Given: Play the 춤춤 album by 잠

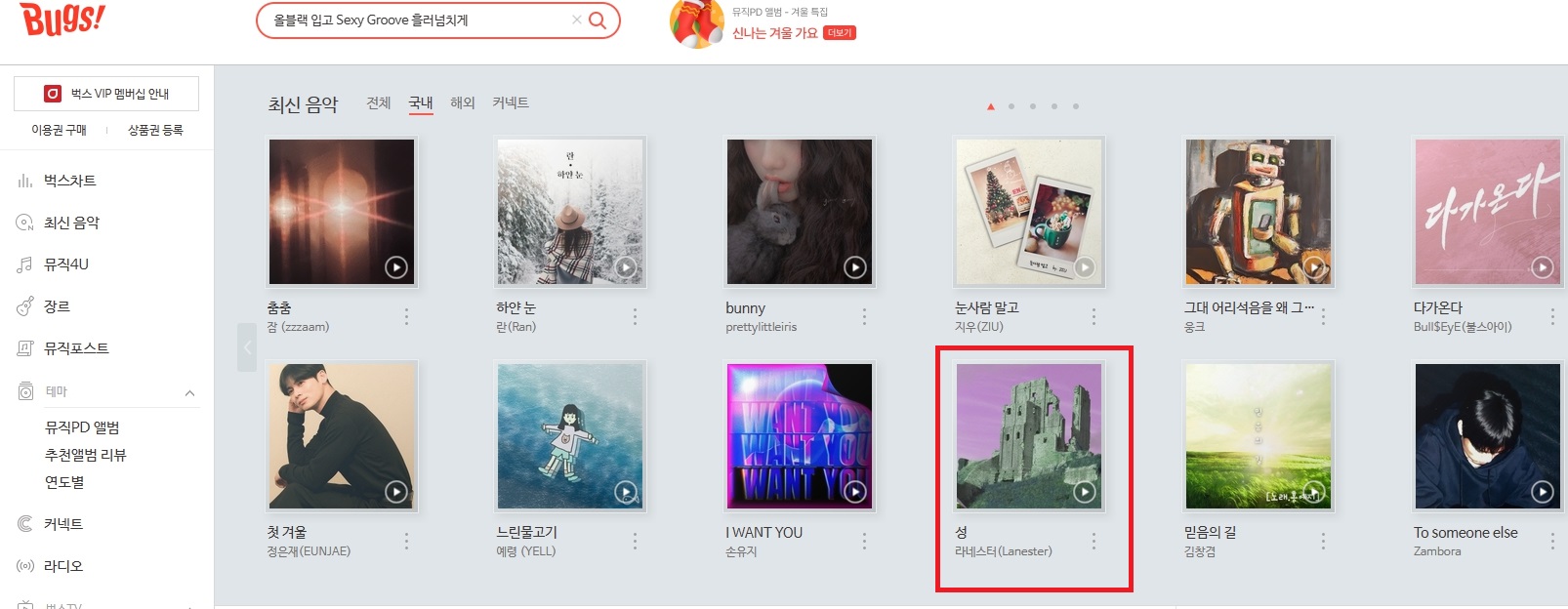Looking at the screenshot, I should (396, 267).
